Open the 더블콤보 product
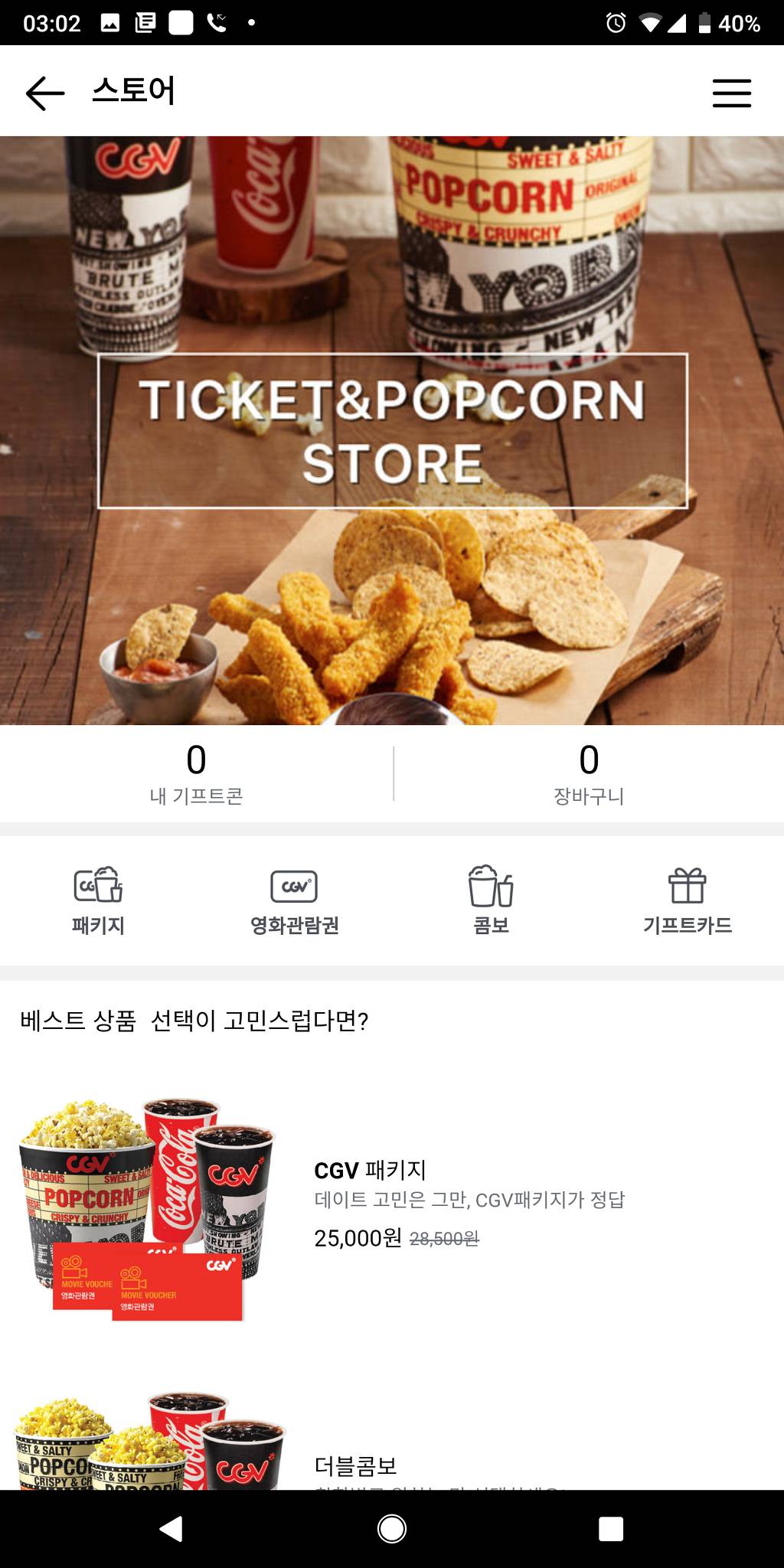784x1568 pixels. (x=356, y=1465)
